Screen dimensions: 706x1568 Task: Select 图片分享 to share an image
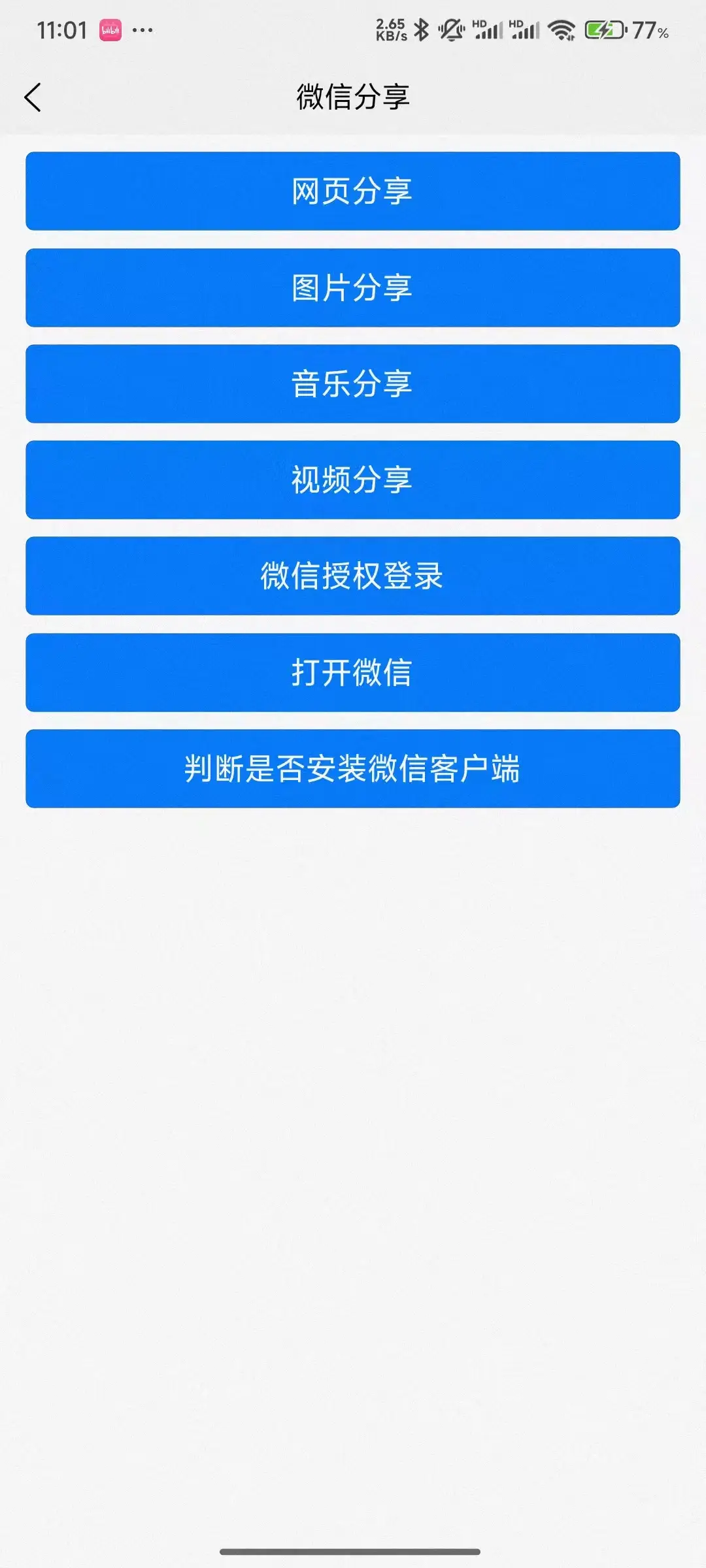pos(352,287)
